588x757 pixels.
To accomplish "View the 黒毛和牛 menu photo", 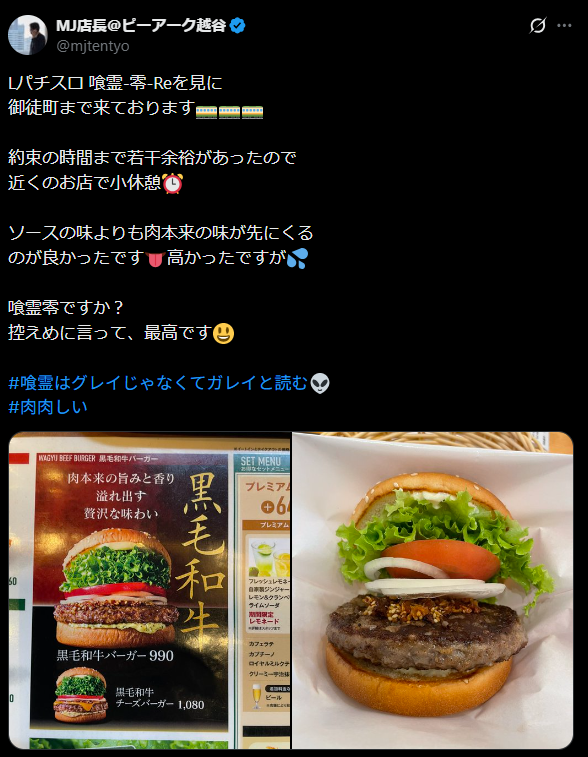I will (x=150, y=590).
